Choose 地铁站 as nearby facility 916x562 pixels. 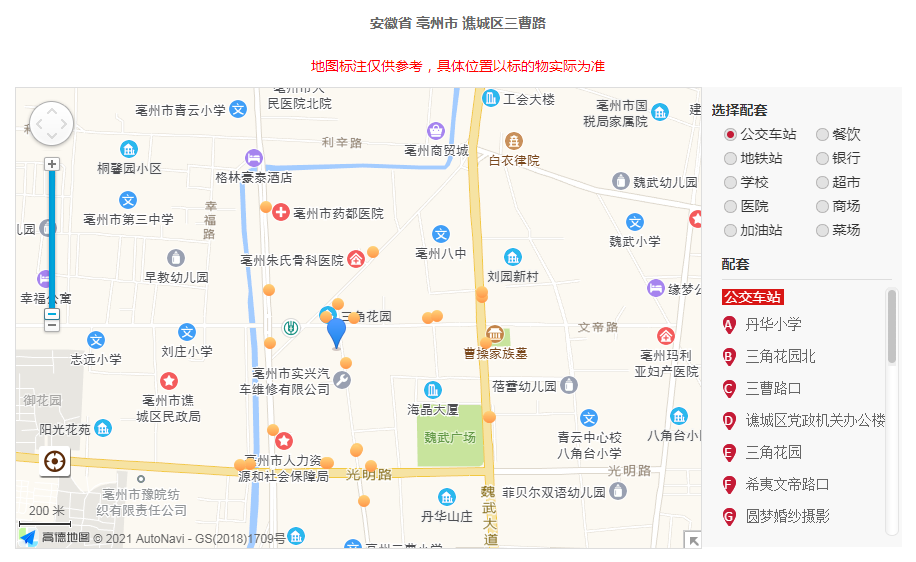731,158
